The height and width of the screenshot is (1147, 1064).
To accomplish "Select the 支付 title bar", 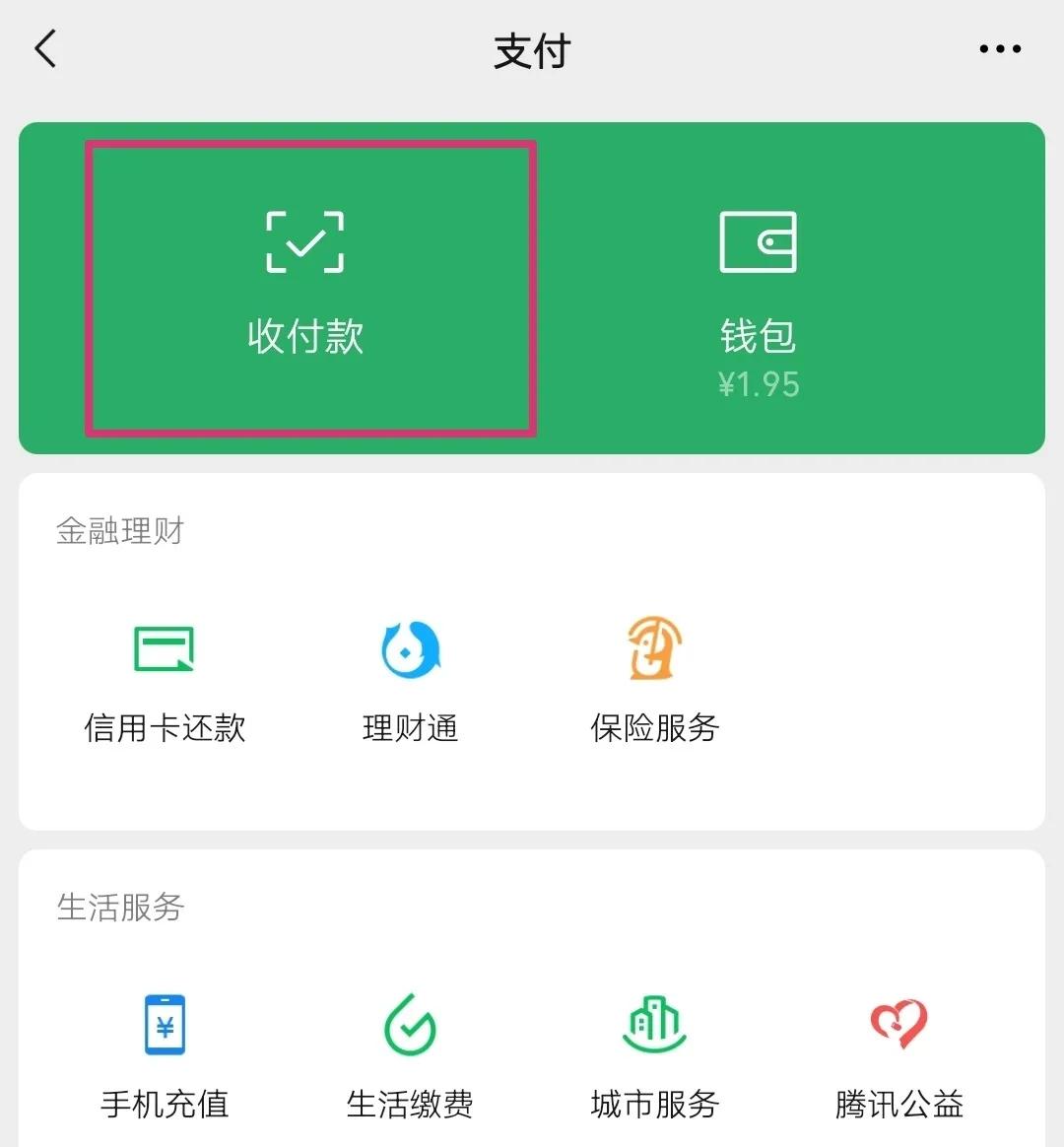I will 532,49.
